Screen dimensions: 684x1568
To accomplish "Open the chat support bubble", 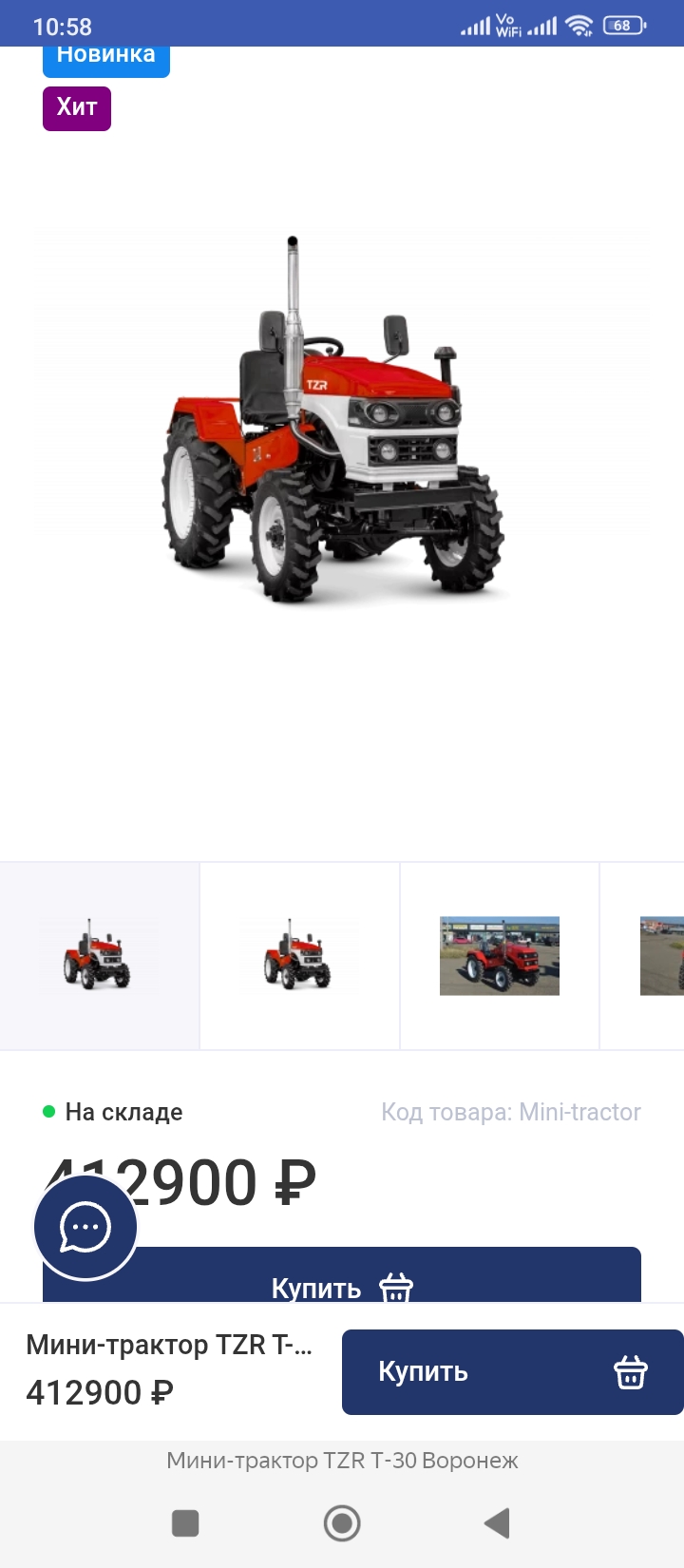I will [85, 1227].
